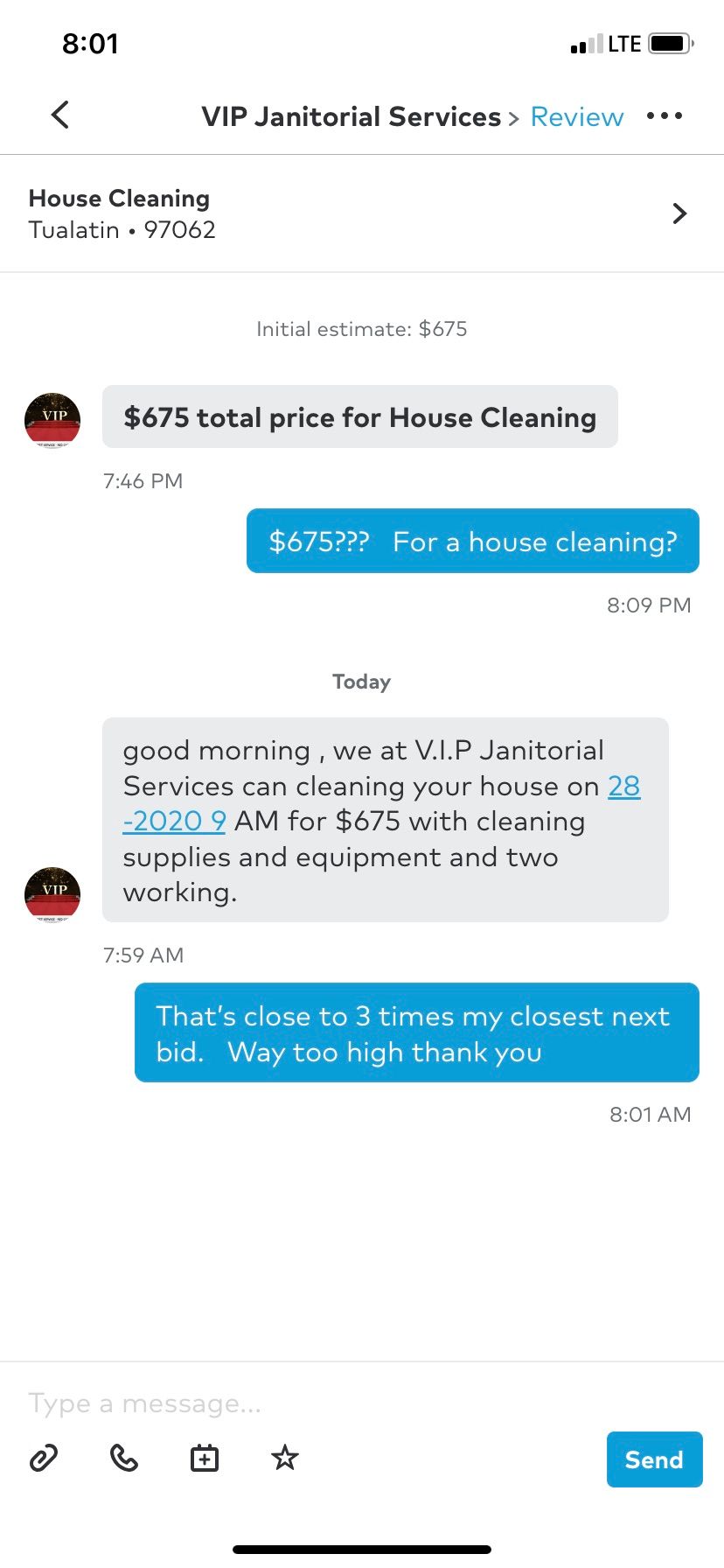The image size is (724, 1568).
Task: Tap the star icon in the toolbar
Action: (284, 1459)
